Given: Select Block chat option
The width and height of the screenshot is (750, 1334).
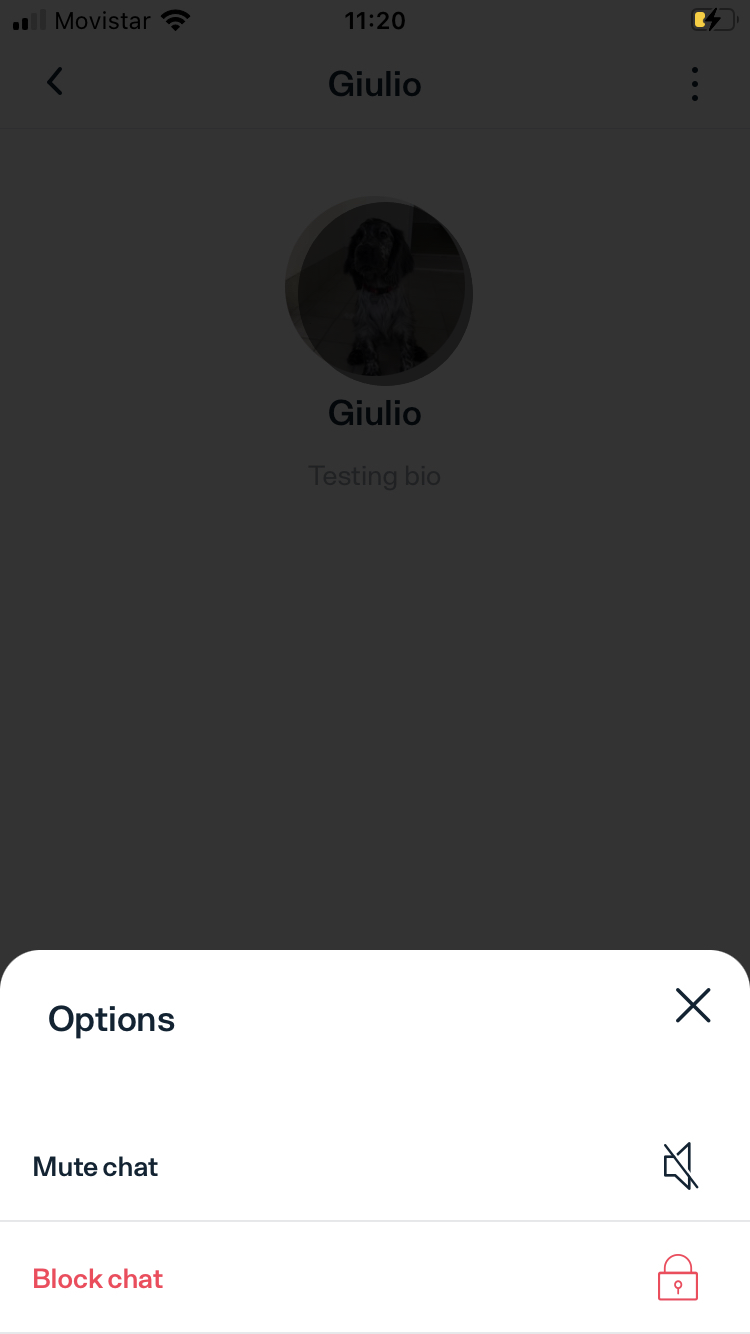Looking at the screenshot, I should coord(375,1278).
